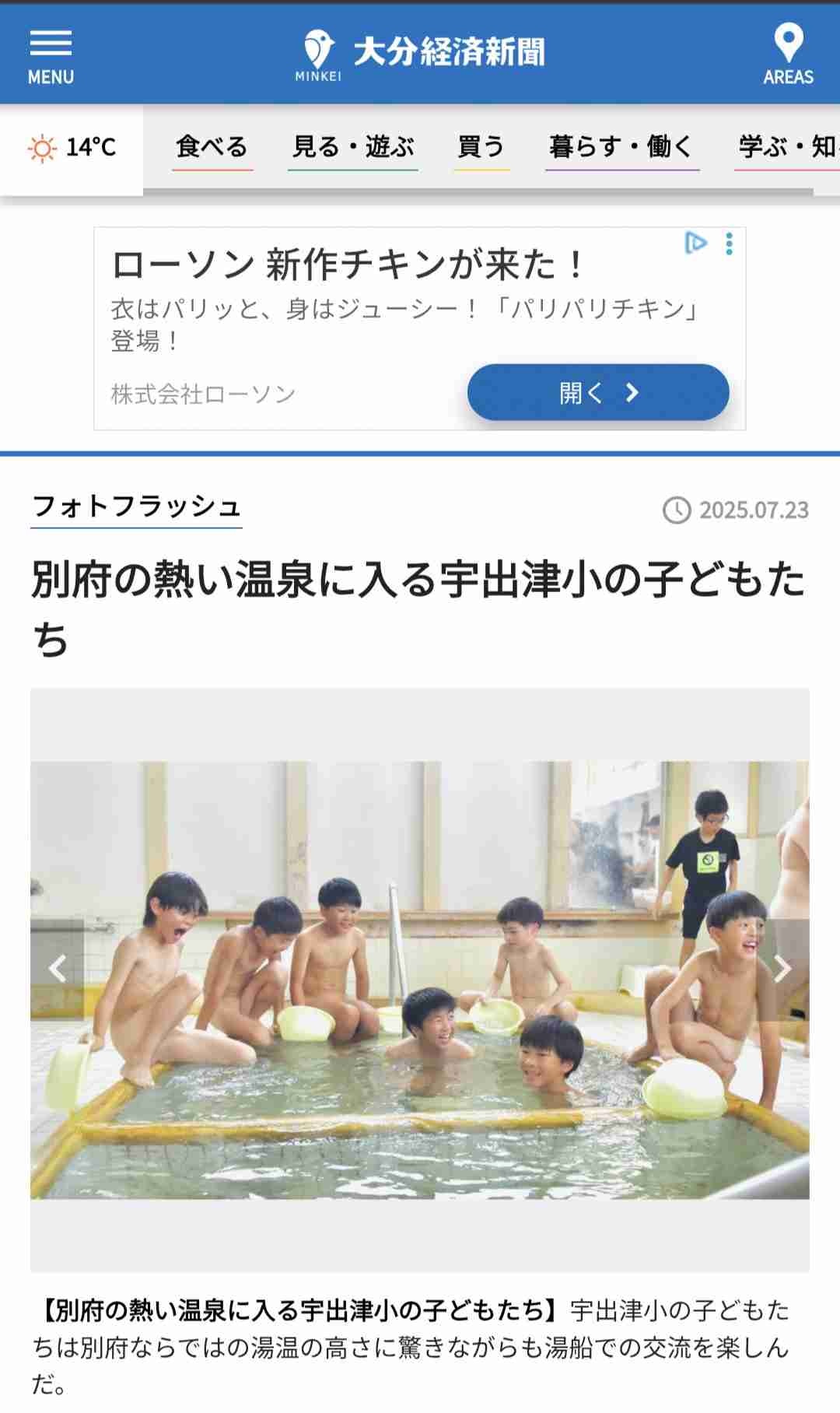Image resolution: width=840 pixels, height=1413 pixels.
Task: Select the 買う category
Action: 481,147
